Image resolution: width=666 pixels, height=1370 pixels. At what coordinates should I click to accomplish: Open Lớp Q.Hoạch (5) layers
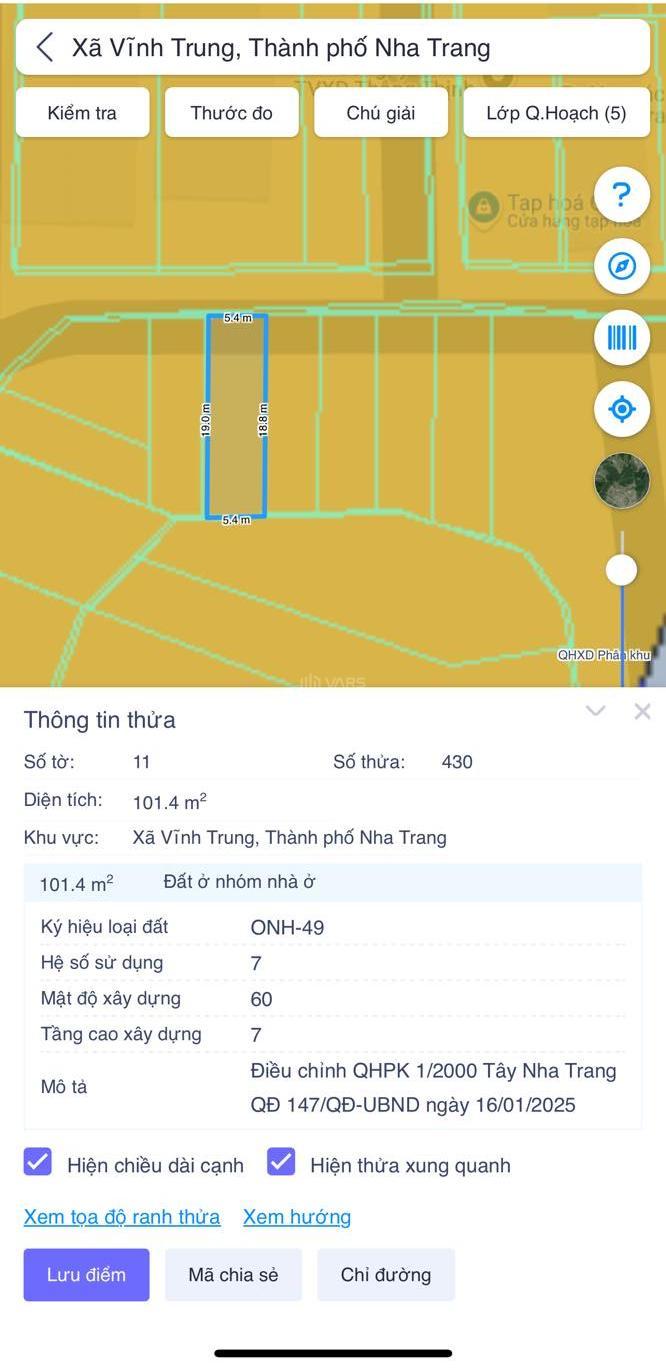[x=556, y=113]
